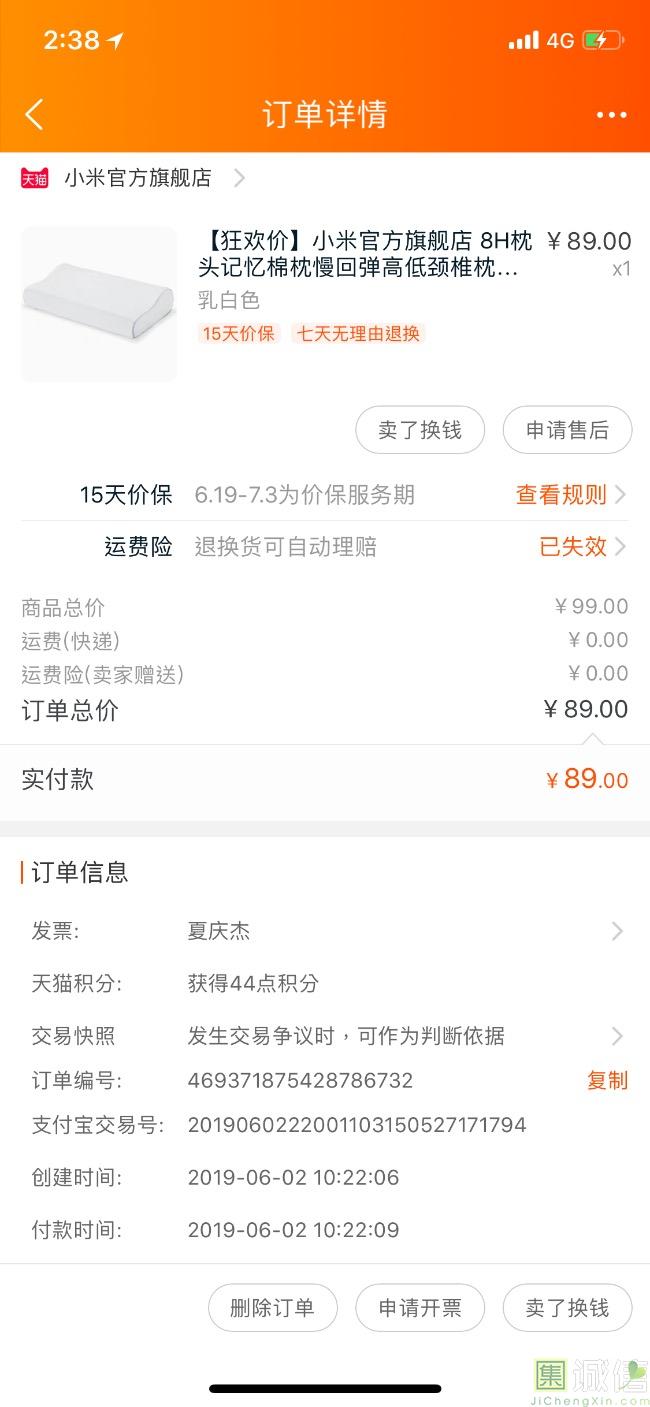Open the 运费险 row showing 已失效
Screen dimensions: 650x1407
[x=325, y=547]
